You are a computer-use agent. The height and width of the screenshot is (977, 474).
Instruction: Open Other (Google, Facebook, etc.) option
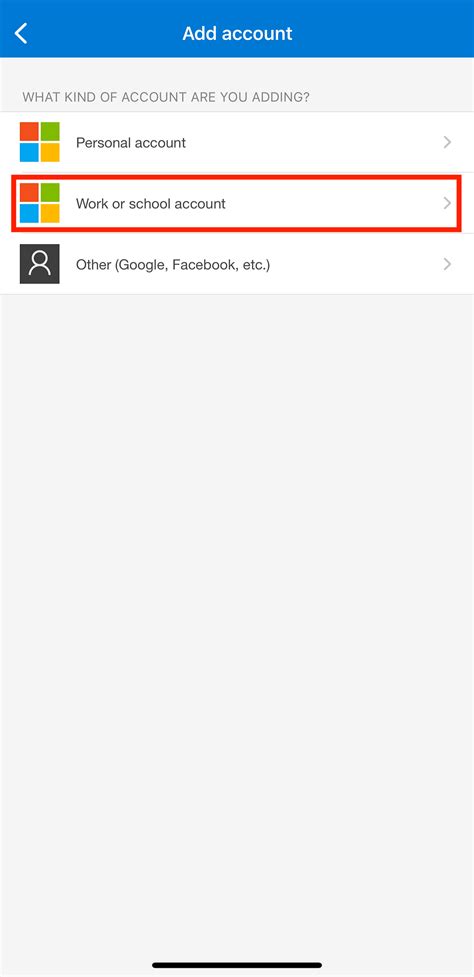pyautogui.click(x=237, y=264)
